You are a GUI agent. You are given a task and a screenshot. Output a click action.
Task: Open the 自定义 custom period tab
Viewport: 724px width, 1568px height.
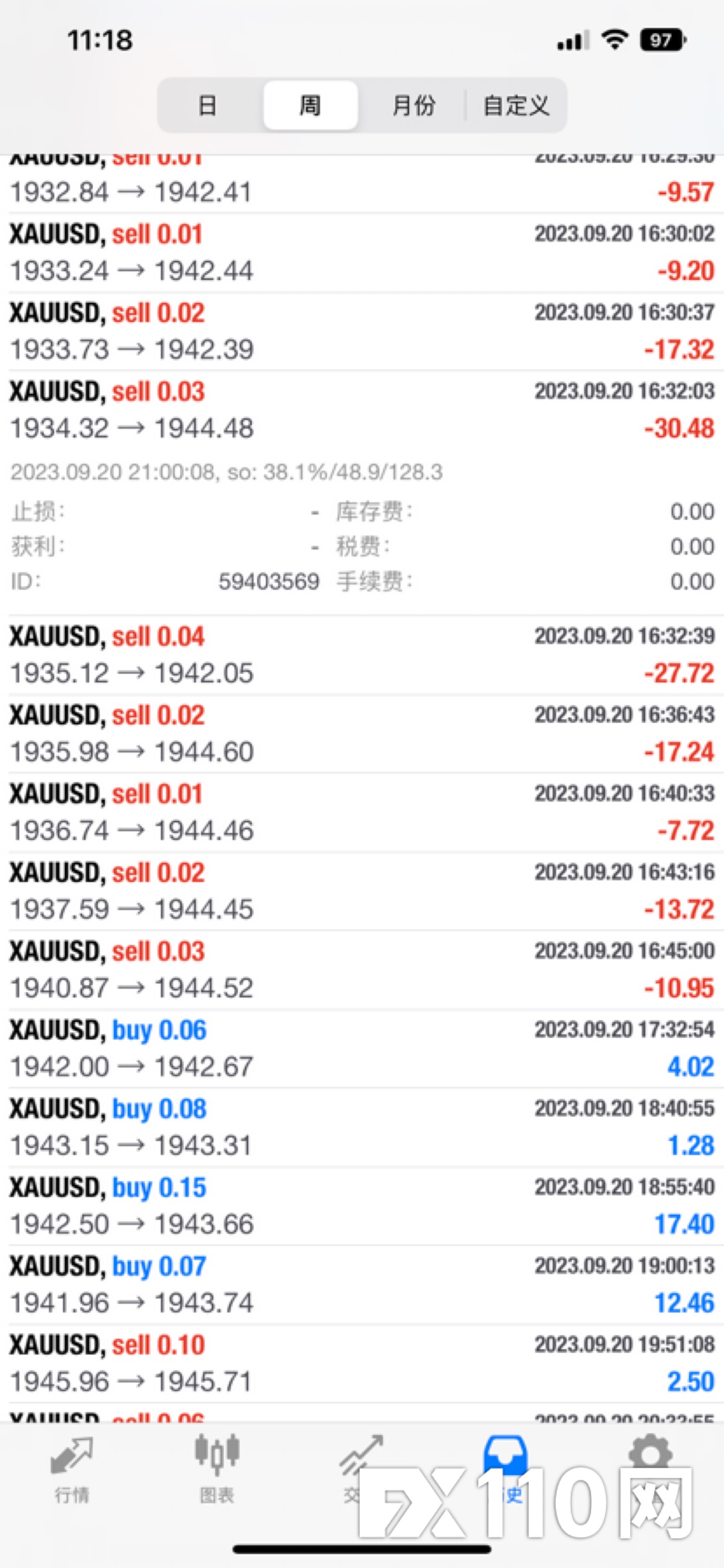pyautogui.click(x=516, y=106)
